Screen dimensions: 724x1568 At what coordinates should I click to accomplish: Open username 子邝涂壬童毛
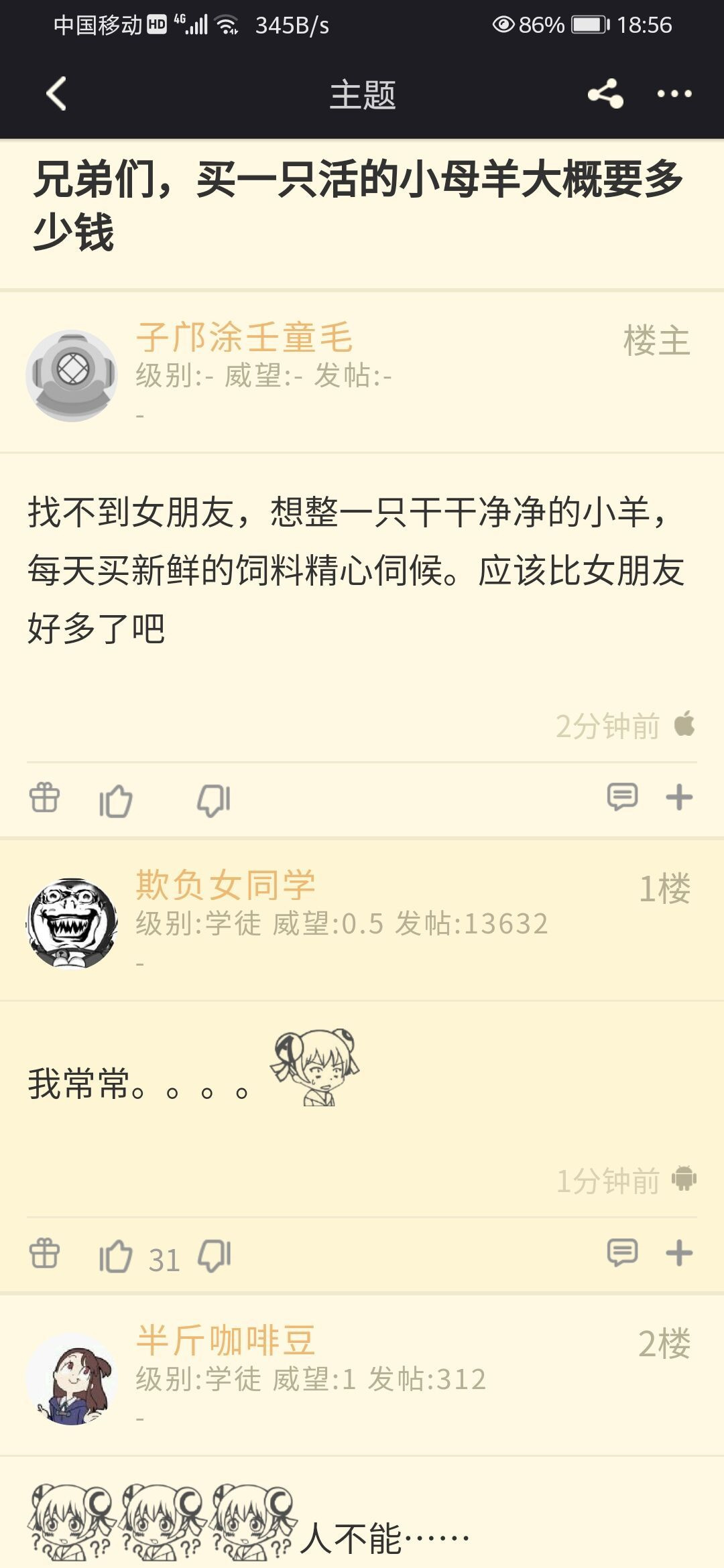244,337
